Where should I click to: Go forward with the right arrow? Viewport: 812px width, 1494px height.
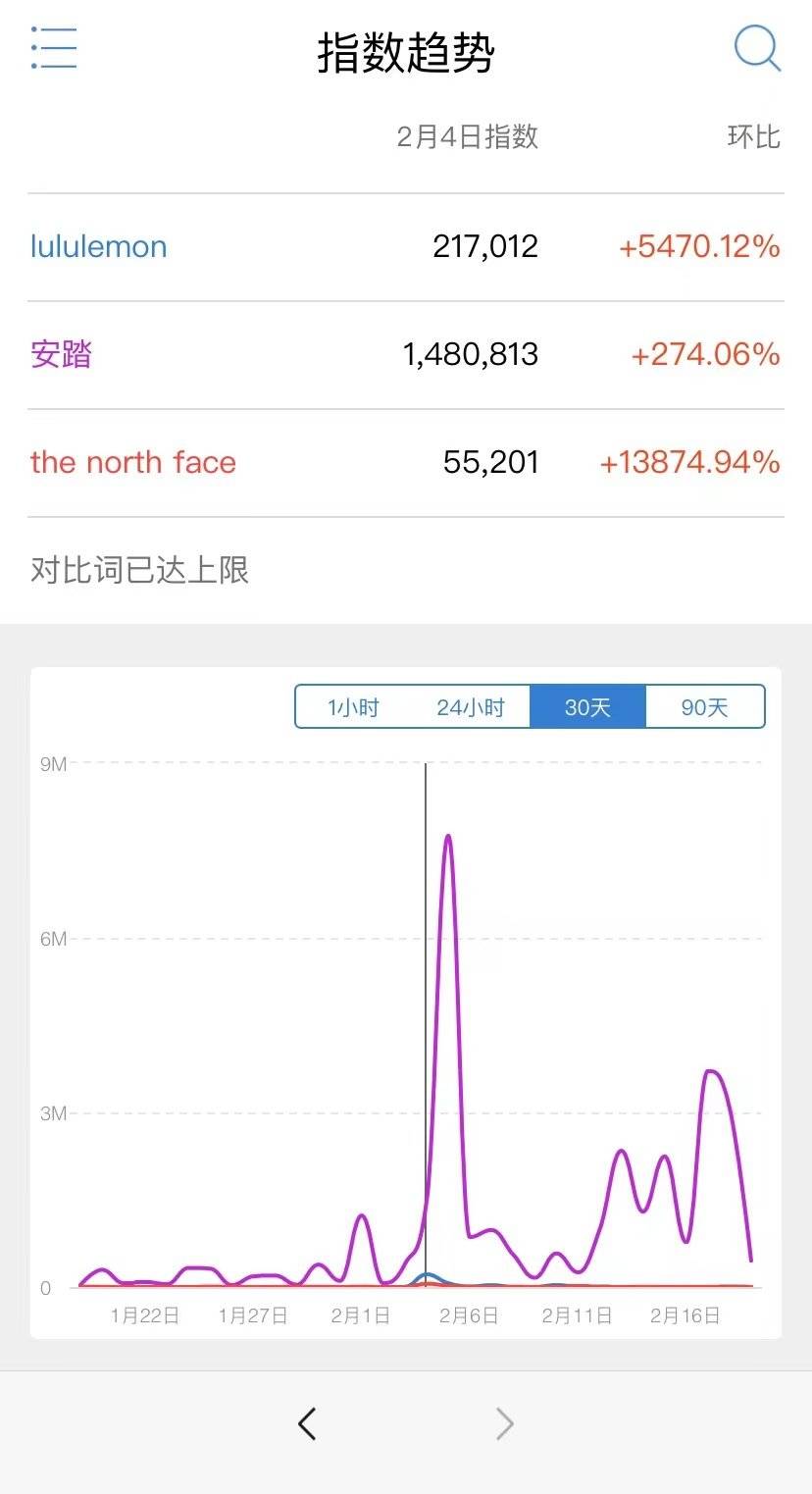504,1423
